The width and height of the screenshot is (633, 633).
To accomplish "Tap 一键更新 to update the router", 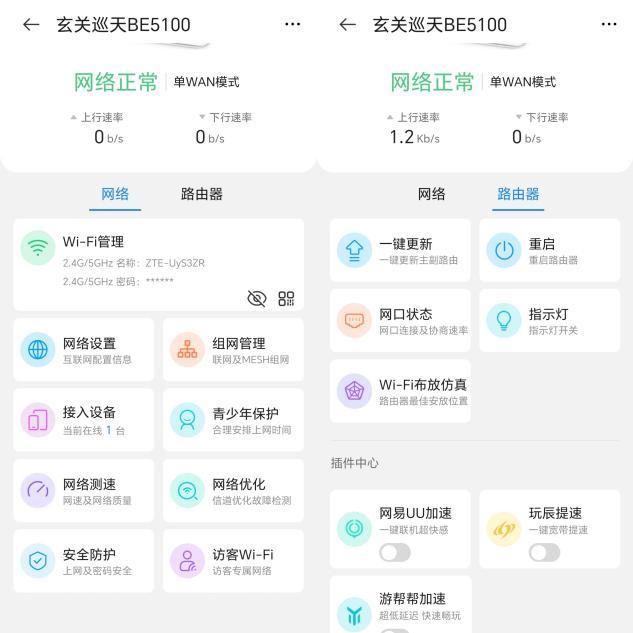I will 400,251.
